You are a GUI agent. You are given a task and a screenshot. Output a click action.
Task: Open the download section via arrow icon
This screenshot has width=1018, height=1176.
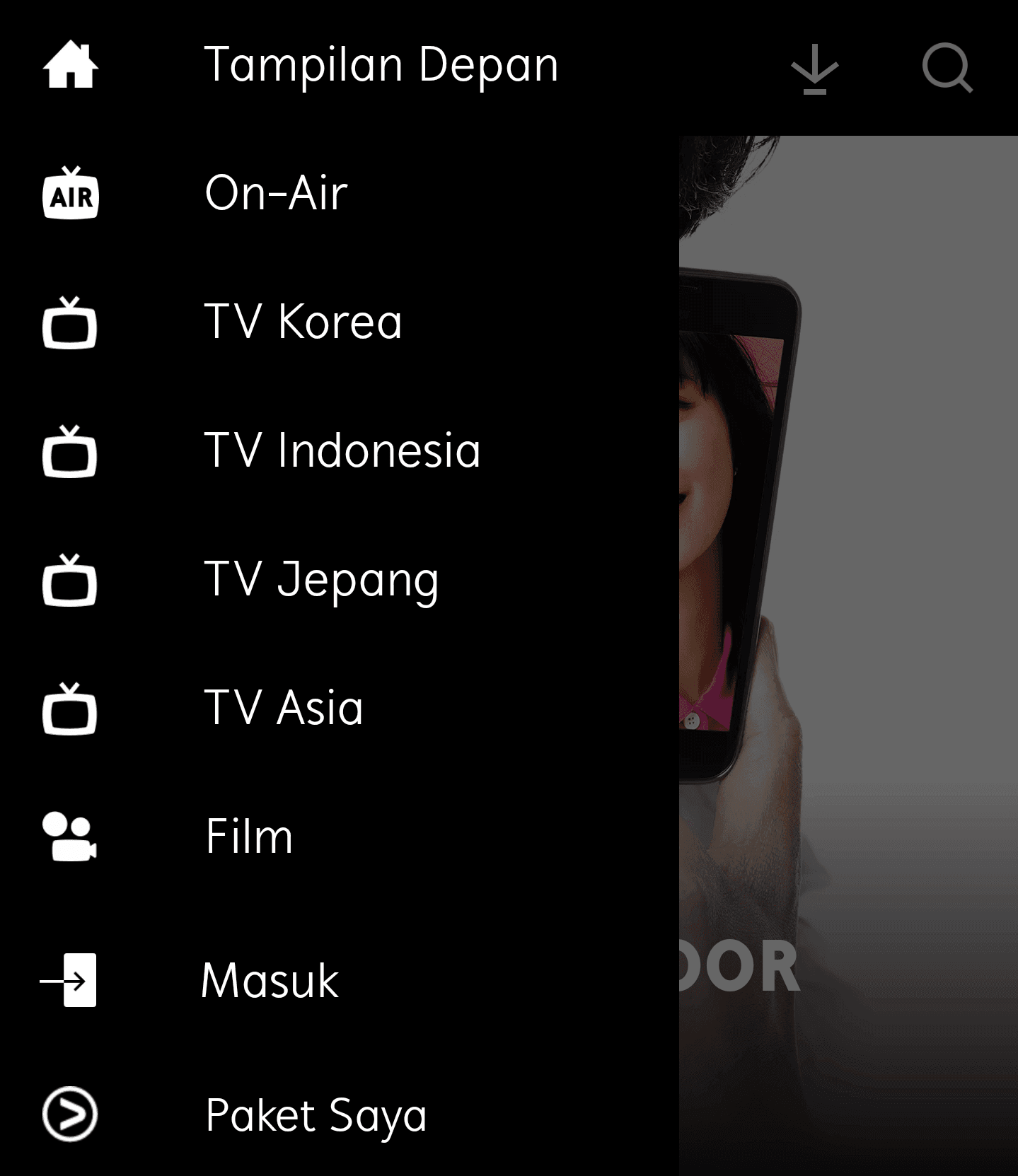[x=815, y=69]
